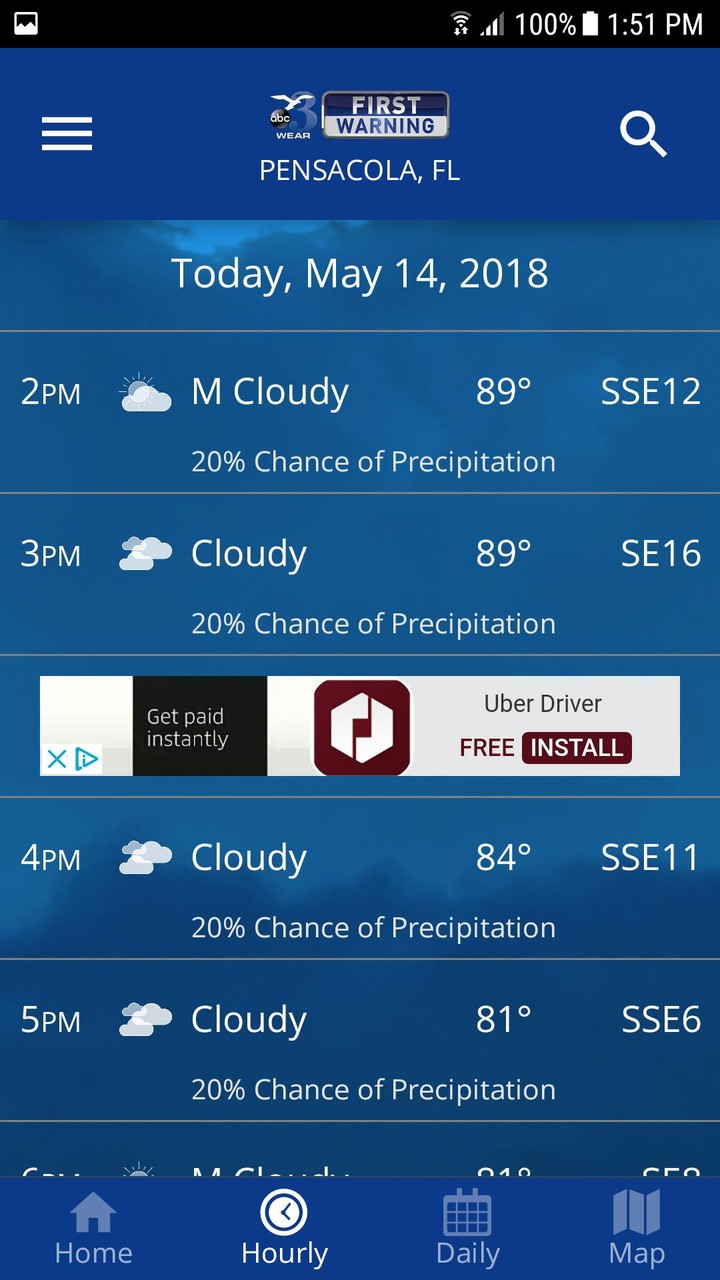Open the hamburger navigation menu
Image resolution: width=720 pixels, height=1280 pixels.
[x=66, y=134]
